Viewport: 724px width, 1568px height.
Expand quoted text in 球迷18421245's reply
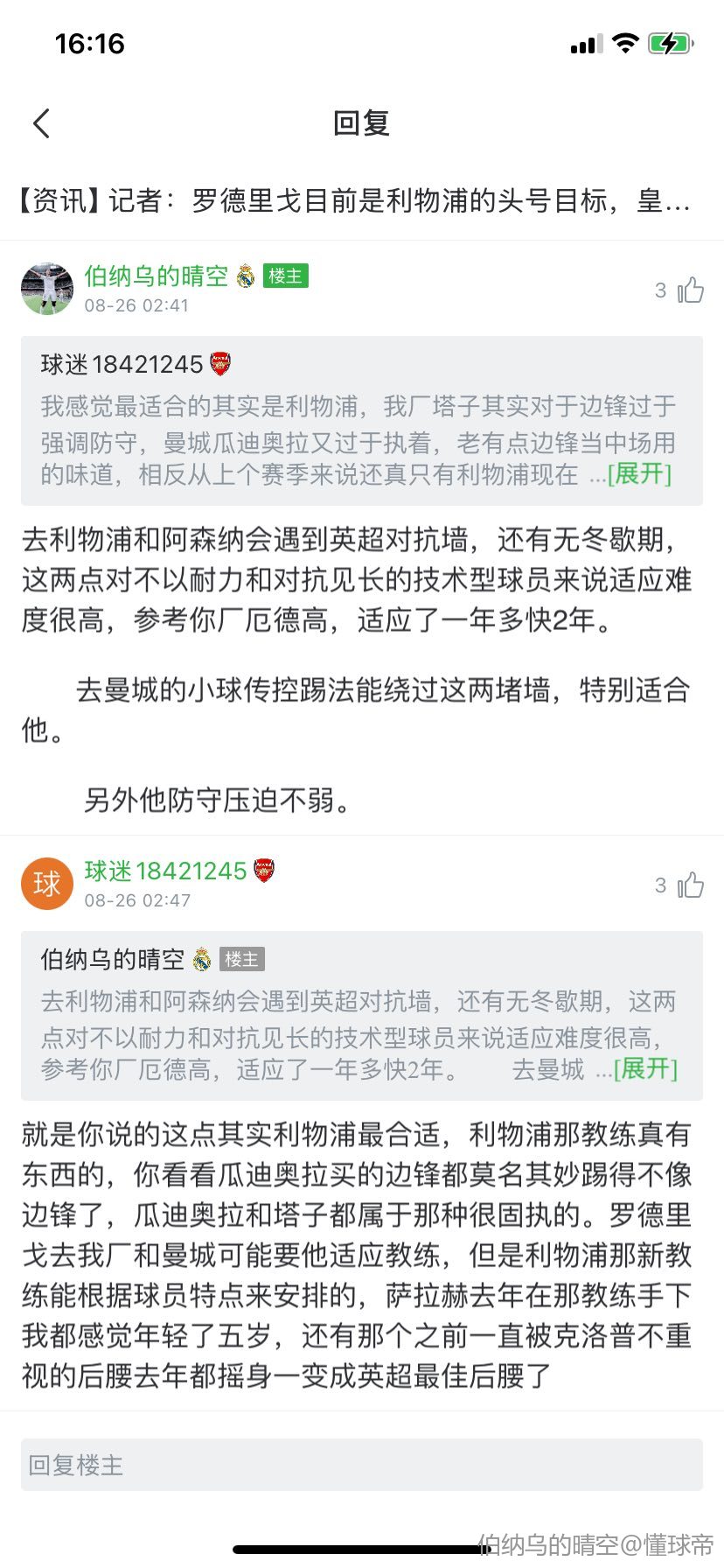[645, 1069]
